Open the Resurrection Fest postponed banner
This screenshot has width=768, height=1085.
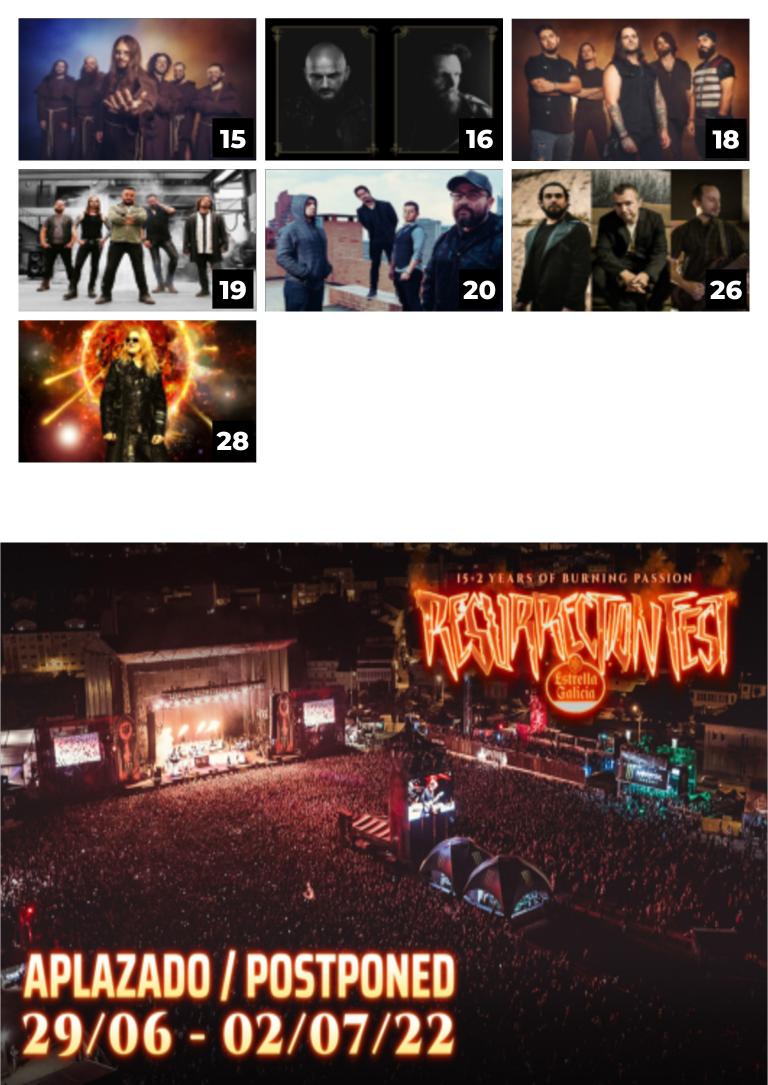pos(384,812)
